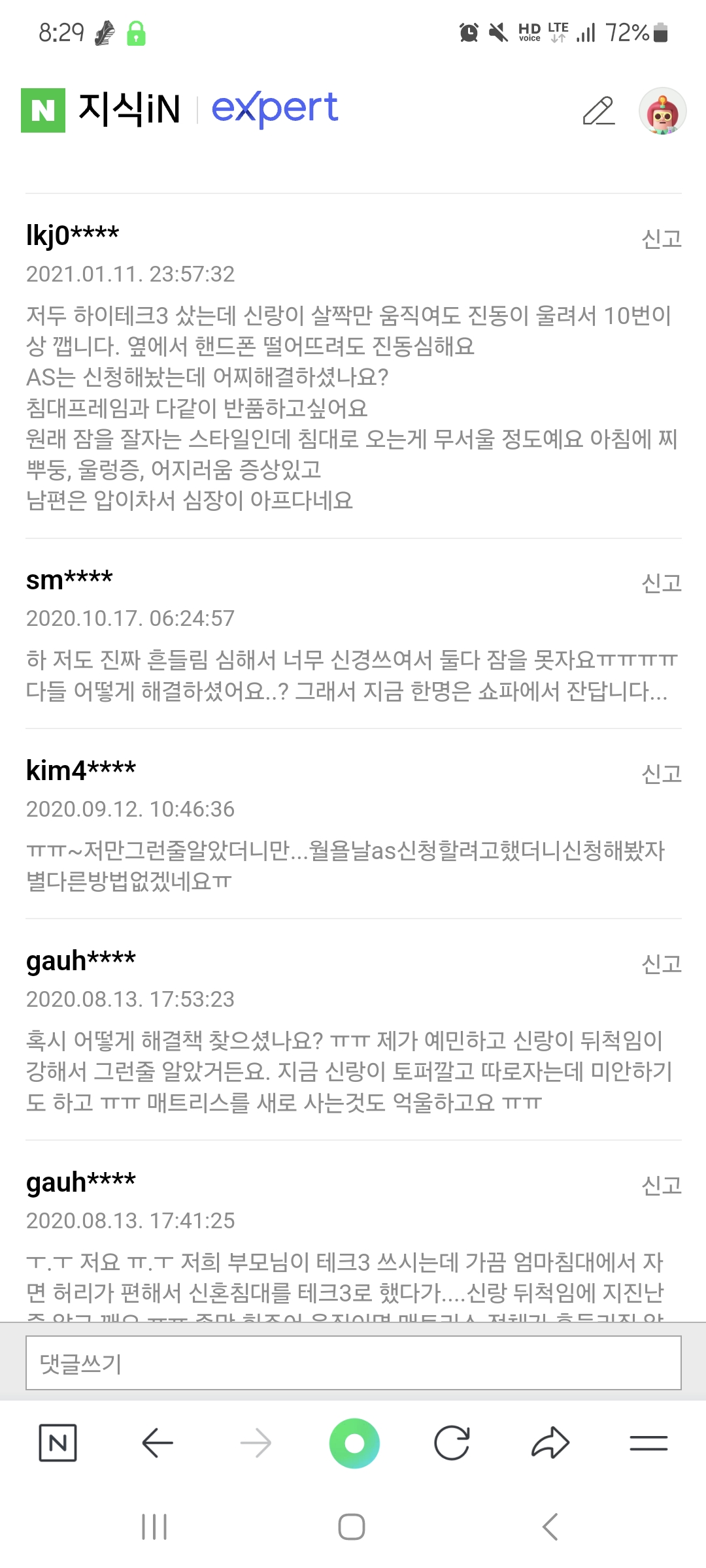Open recent apps from system navigation
The height and width of the screenshot is (1568, 706).
pyautogui.click(x=155, y=1527)
